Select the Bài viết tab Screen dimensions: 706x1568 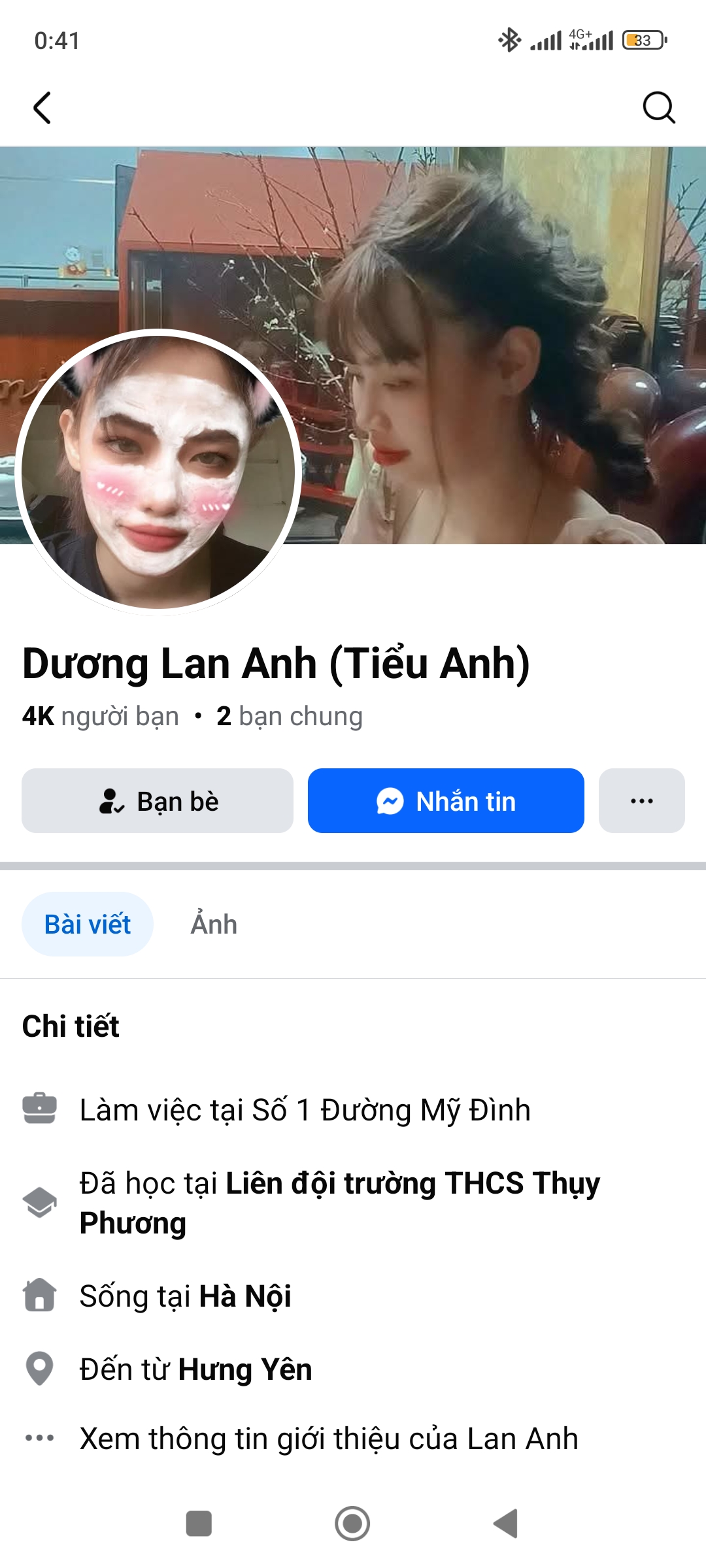click(x=87, y=924)
